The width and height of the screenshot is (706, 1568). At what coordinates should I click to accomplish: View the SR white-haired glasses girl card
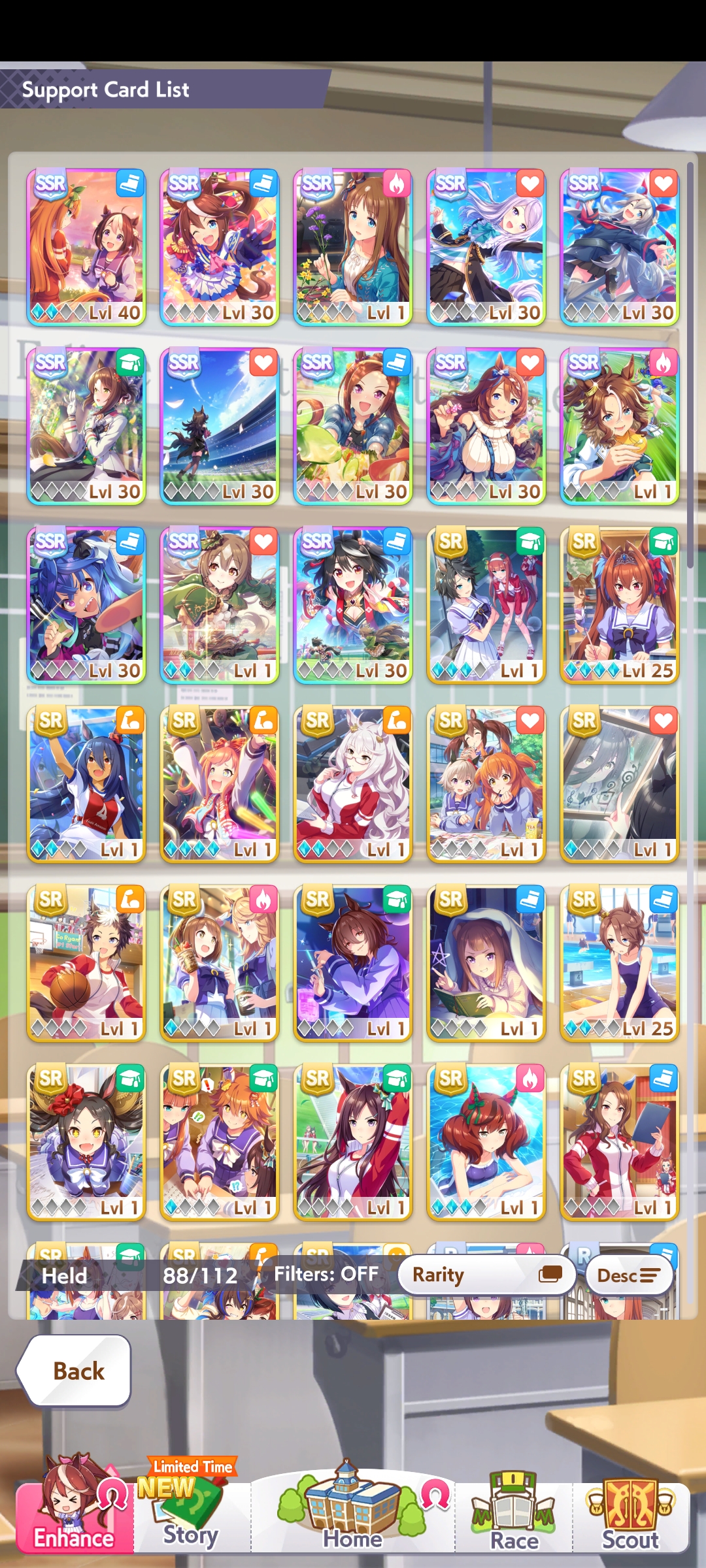[353, 784]
